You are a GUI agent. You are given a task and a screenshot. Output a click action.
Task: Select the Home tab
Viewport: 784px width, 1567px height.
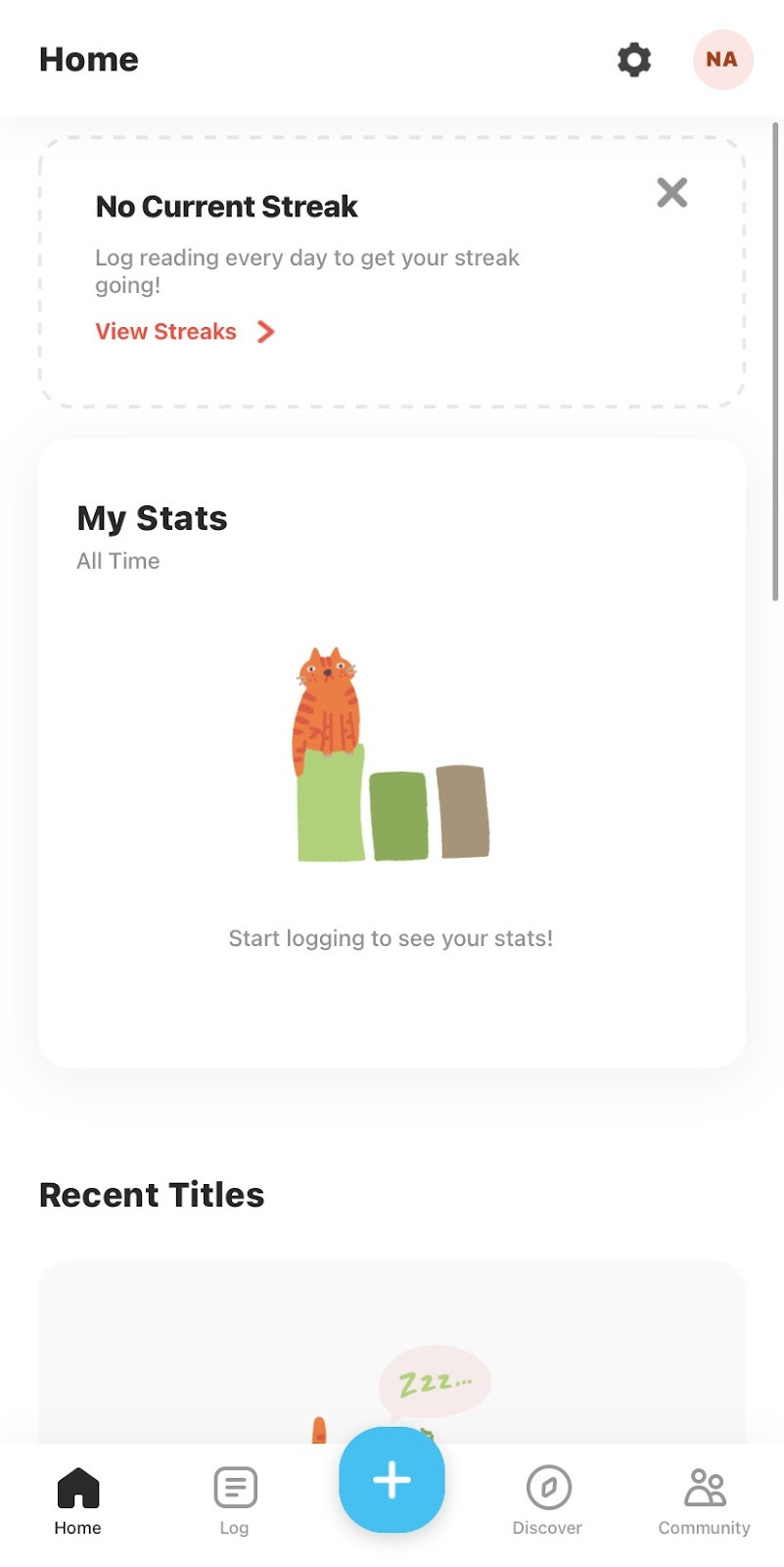pyautogui.click(x=78, y=1501)
